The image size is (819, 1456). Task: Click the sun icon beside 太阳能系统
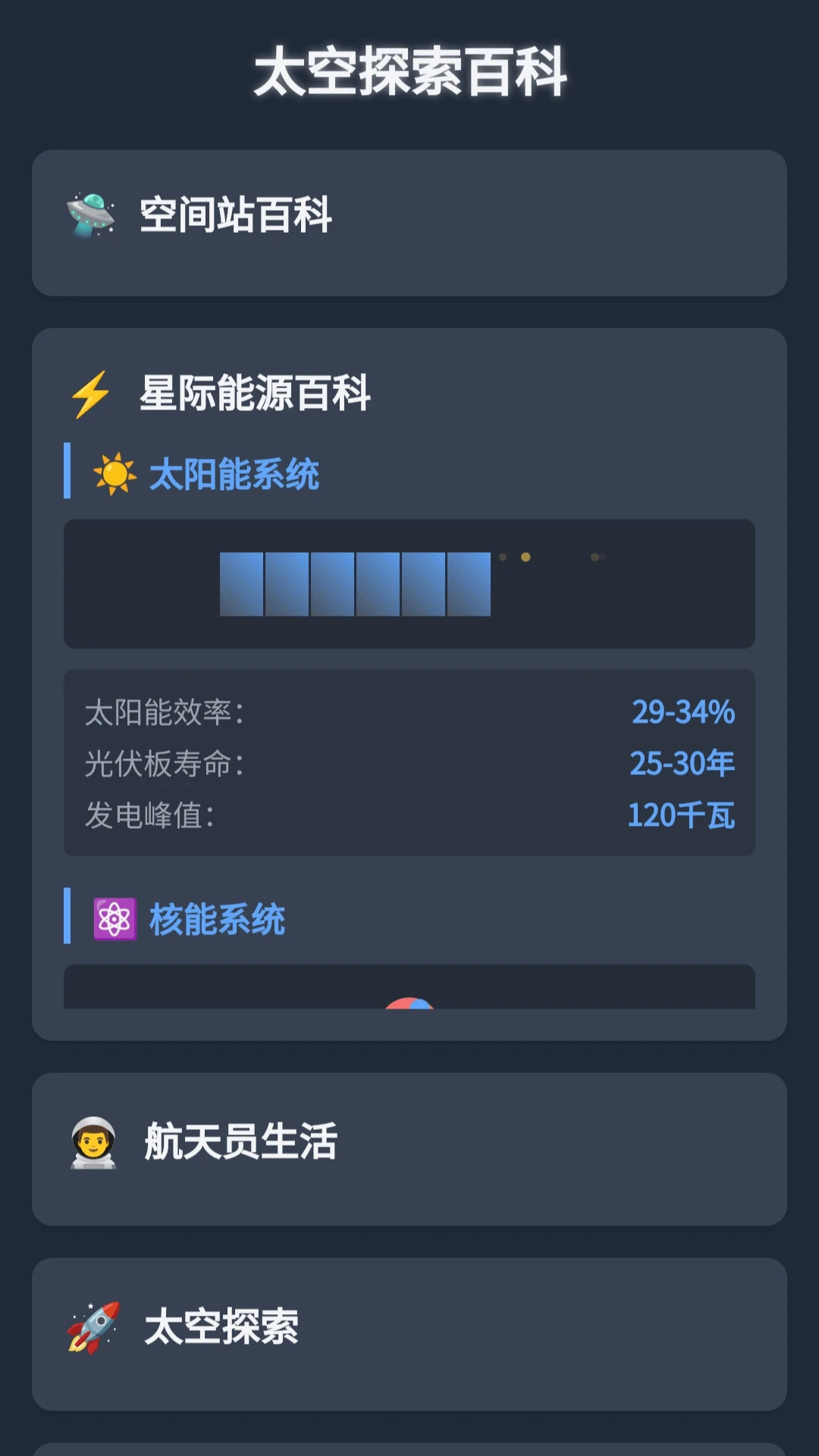pos(114,472)
